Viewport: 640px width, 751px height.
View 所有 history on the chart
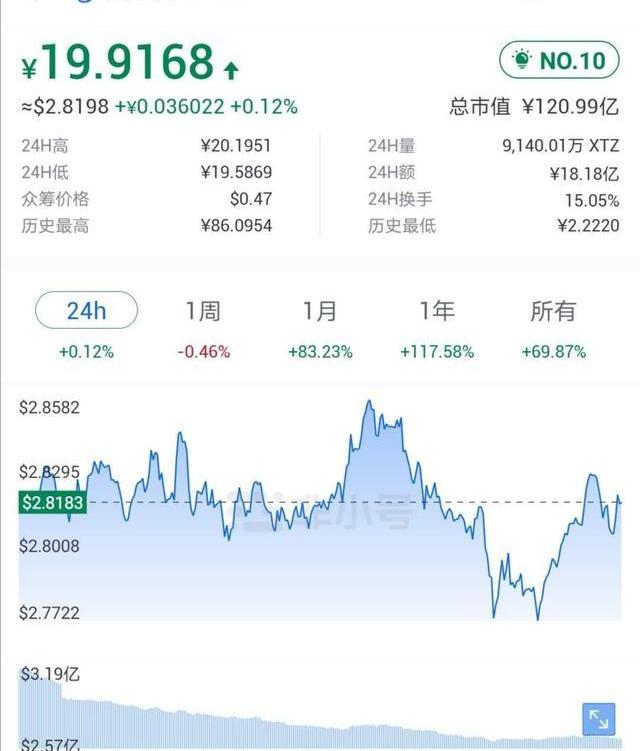[553, 311]
